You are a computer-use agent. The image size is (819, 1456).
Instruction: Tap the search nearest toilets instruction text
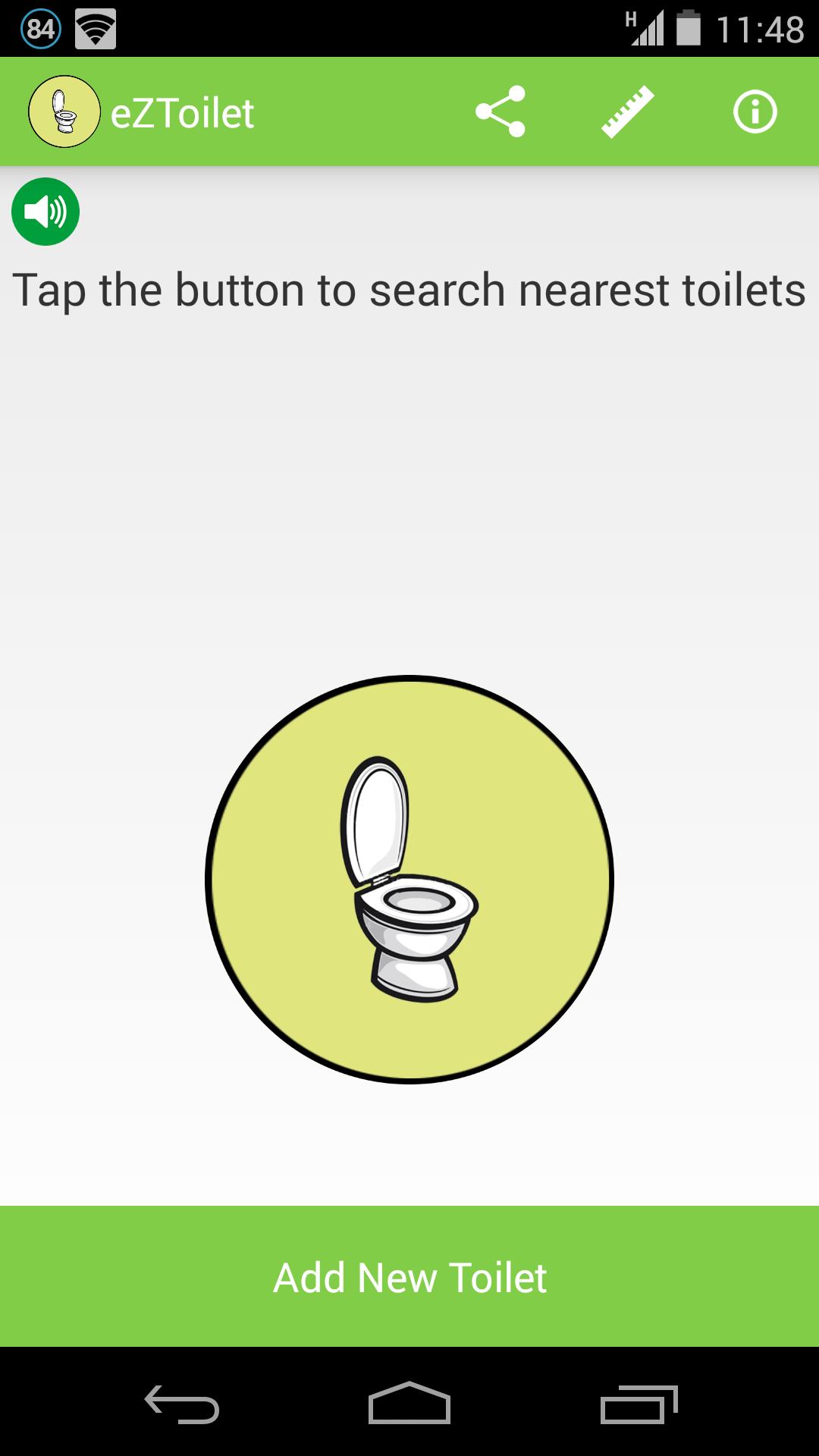coord(409,290)
